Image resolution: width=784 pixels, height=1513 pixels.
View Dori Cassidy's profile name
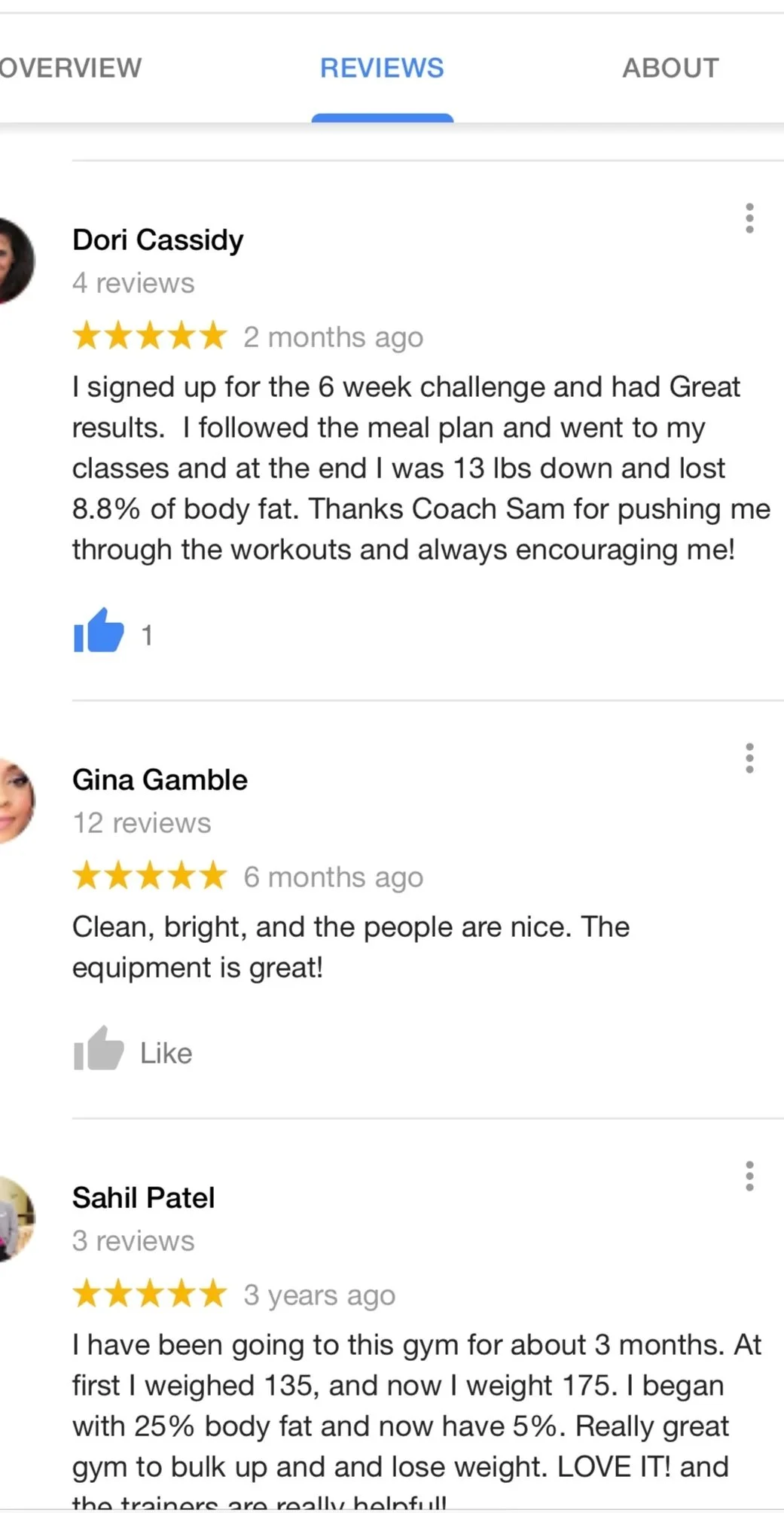tap(158, 240)
